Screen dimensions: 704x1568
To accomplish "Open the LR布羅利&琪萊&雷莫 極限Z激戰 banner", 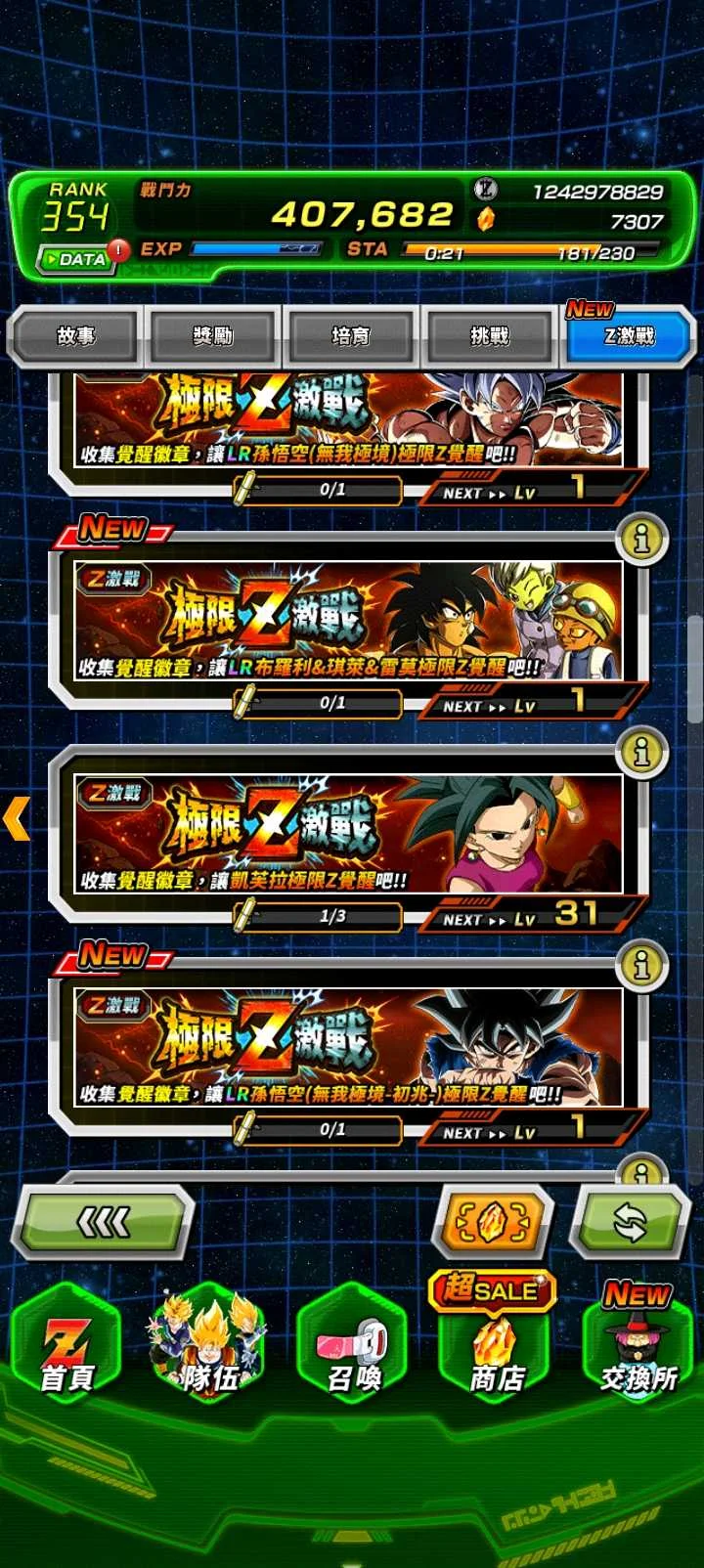I will 348,621.
